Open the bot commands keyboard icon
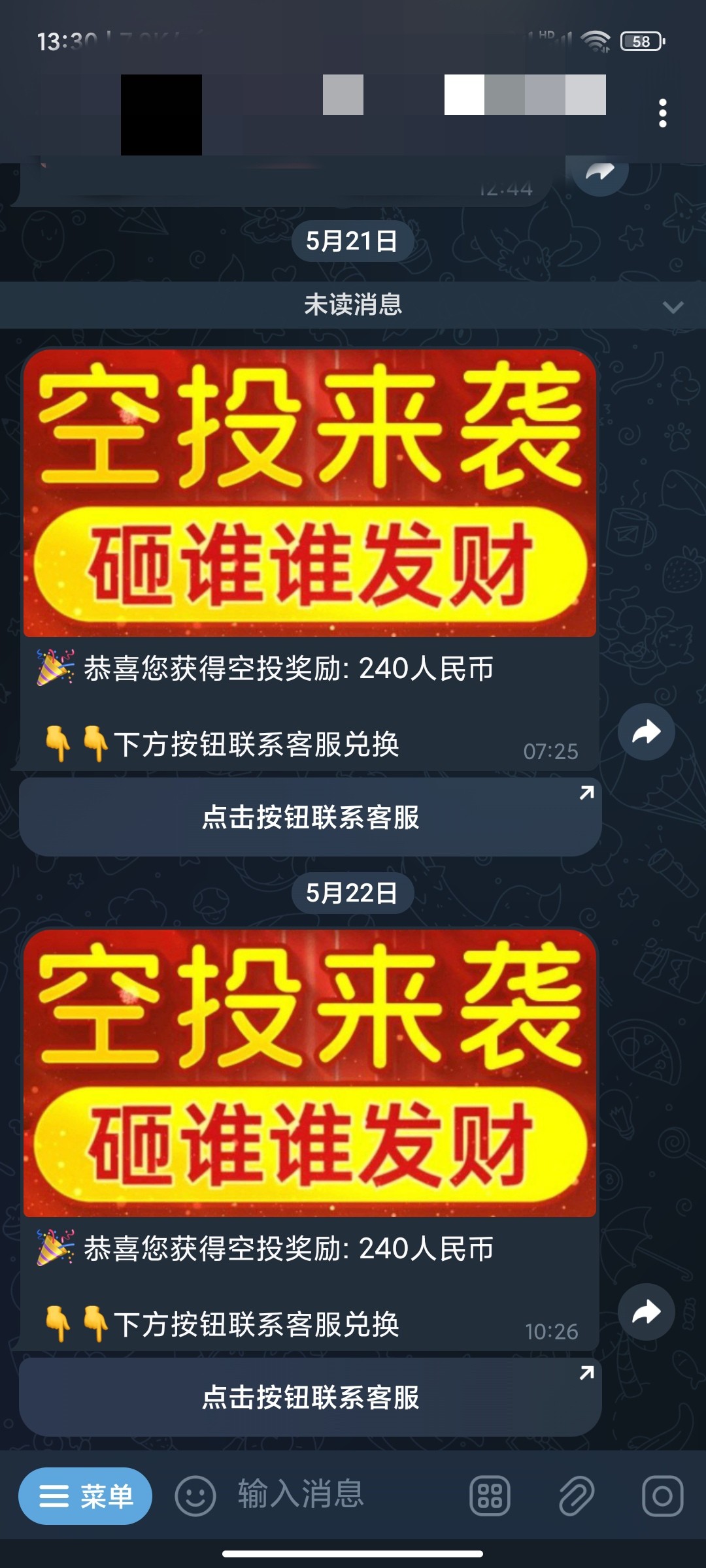This screenshot has height=1568, width=706. (490, 1495)
